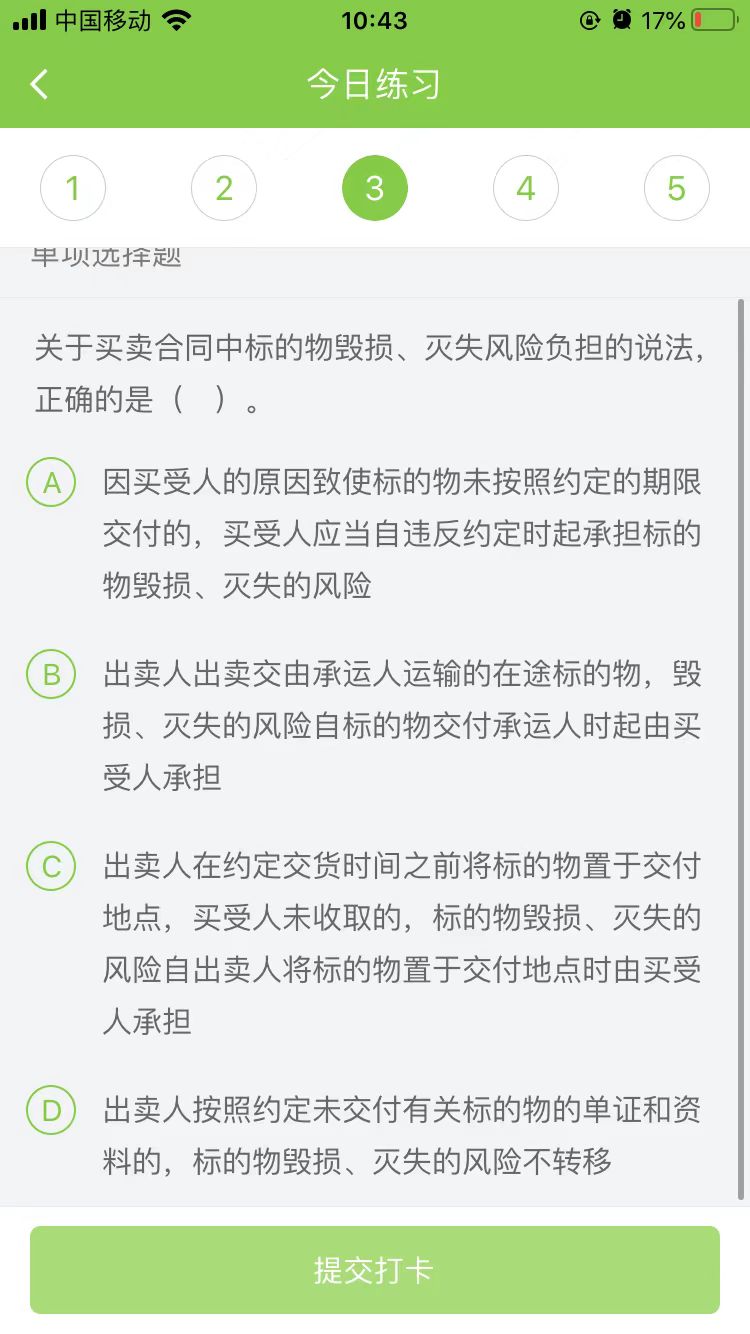The height and width of the screenshot is (1334, 750).
Task: Choose answer option B
Action: pyautogui.click(x=51, y=675)
